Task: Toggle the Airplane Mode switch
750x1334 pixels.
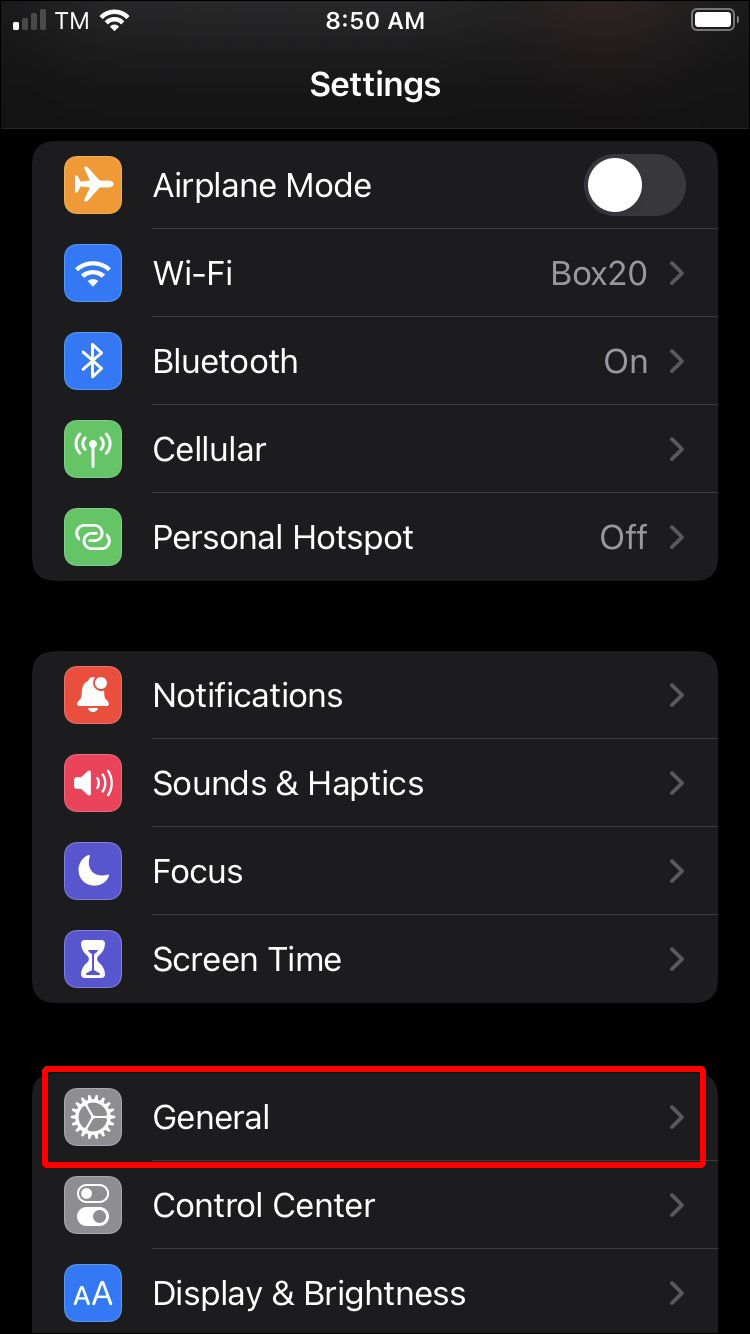Action: (x=634, y=186)
